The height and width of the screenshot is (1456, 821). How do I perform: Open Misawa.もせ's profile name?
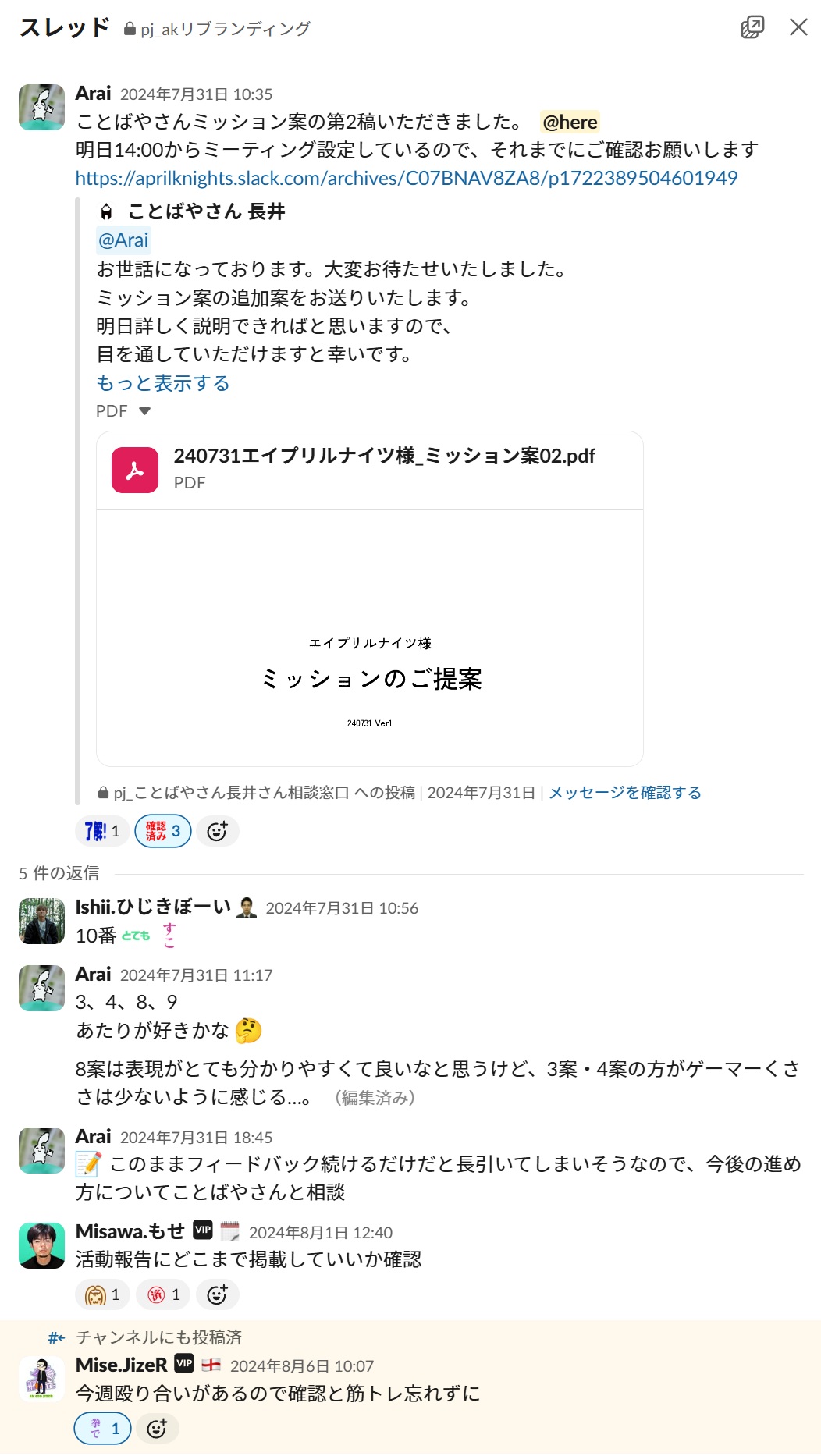click(x=130, y=1231)
